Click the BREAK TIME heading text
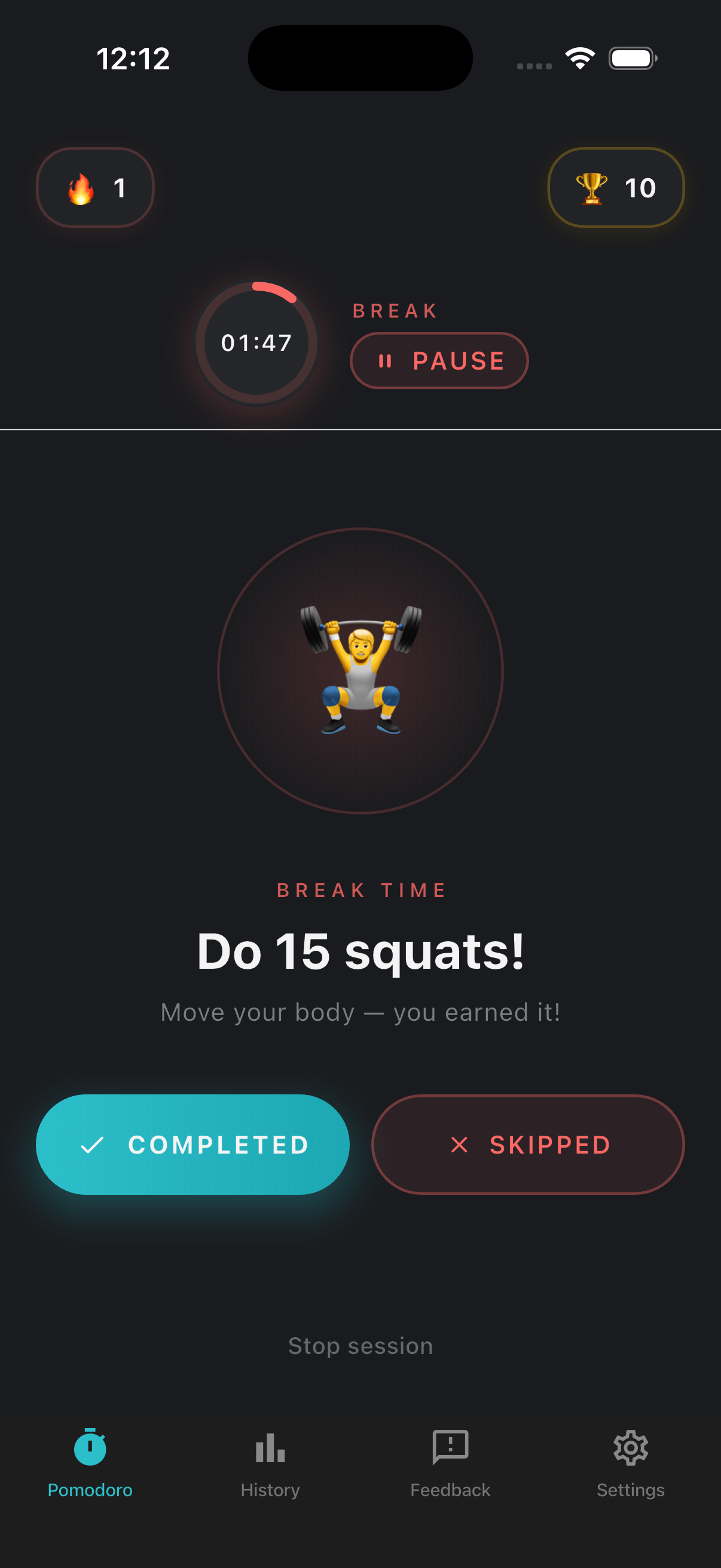This screenshot has width=721, height=1568. [361, 890]
